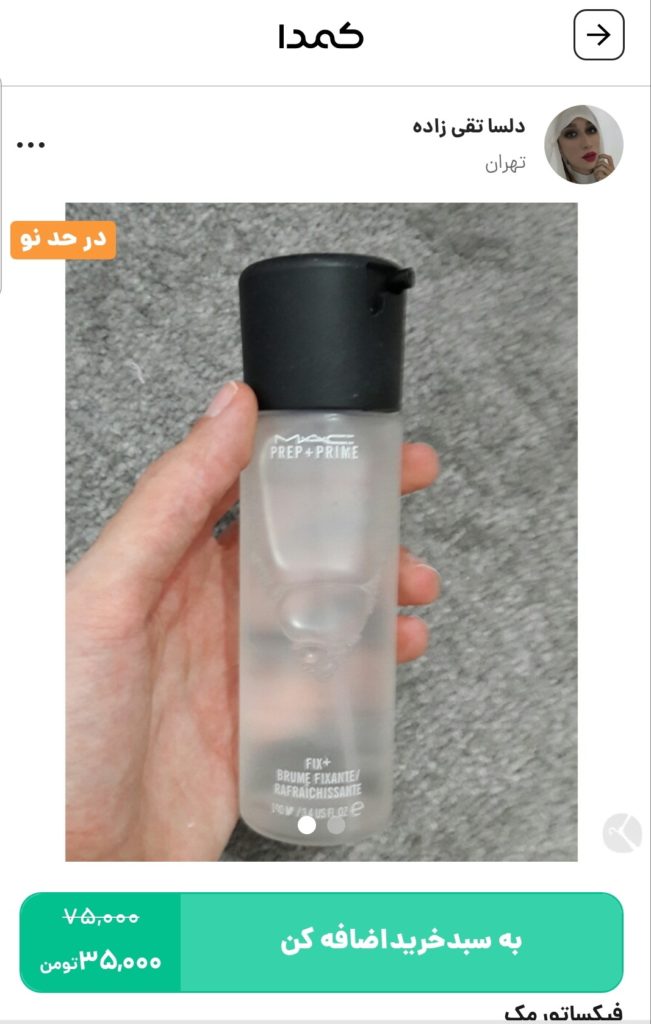Viewport: 651px width, 1024px height.
Task: Open seller دلسا تقی زاده's profile name
Action: [468, 127]
